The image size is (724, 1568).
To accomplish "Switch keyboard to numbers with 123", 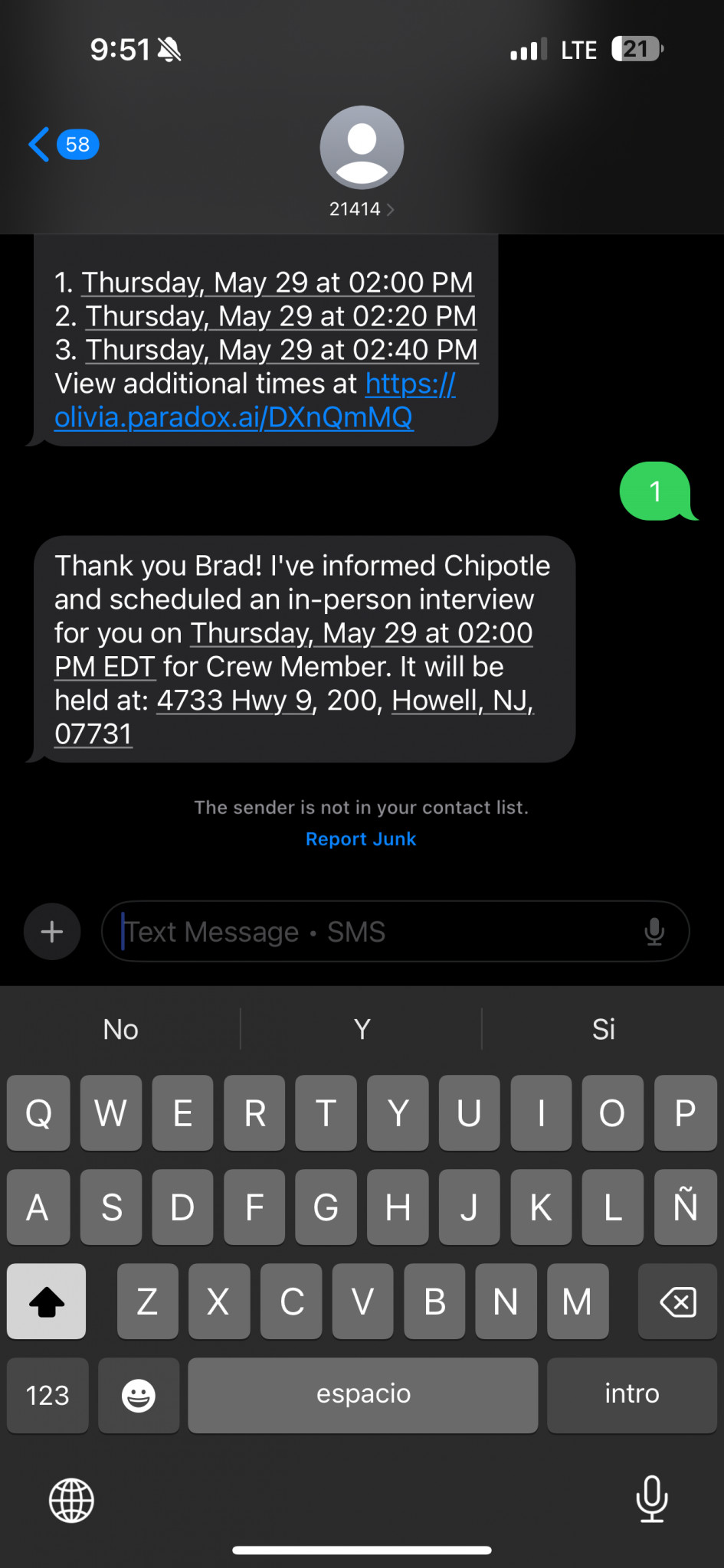I will point(48,1395).
